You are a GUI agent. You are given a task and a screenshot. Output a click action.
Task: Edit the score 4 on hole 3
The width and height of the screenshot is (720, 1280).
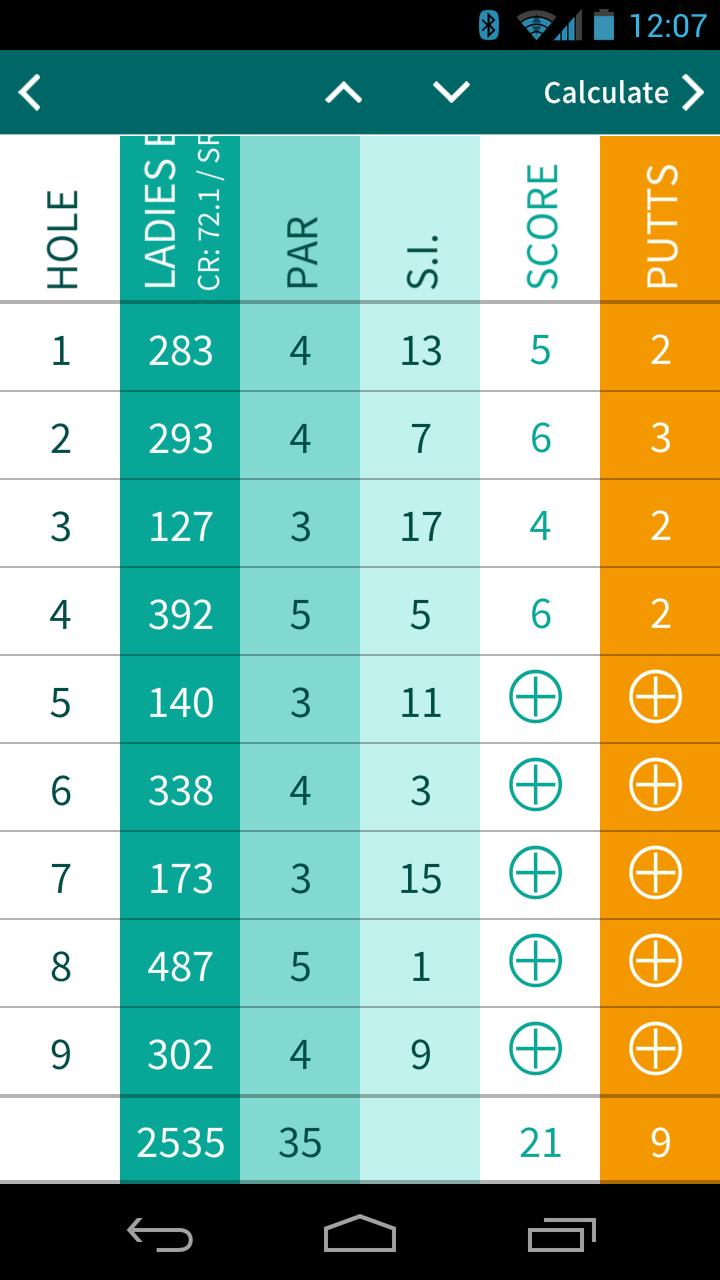540,526
